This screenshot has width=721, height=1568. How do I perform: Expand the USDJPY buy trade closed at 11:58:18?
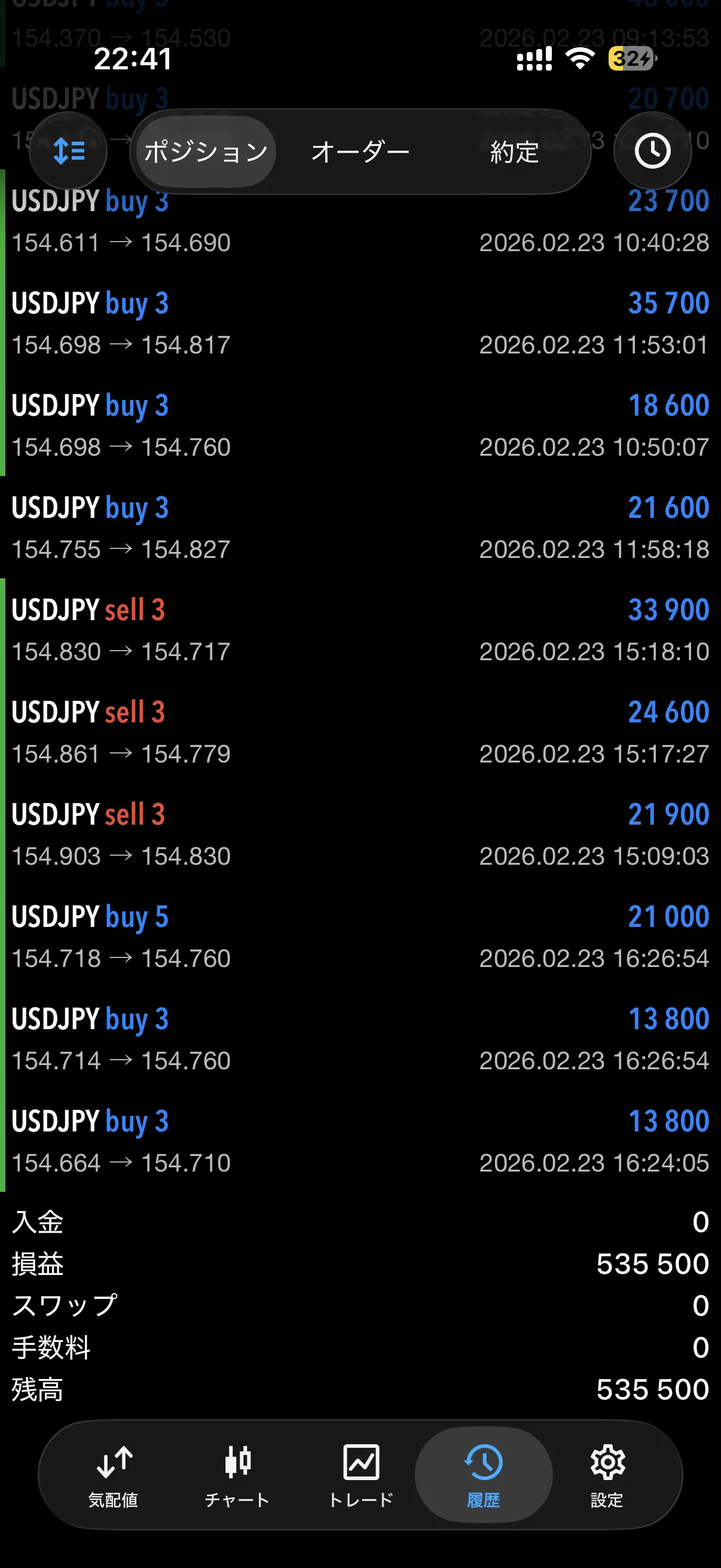360,527
